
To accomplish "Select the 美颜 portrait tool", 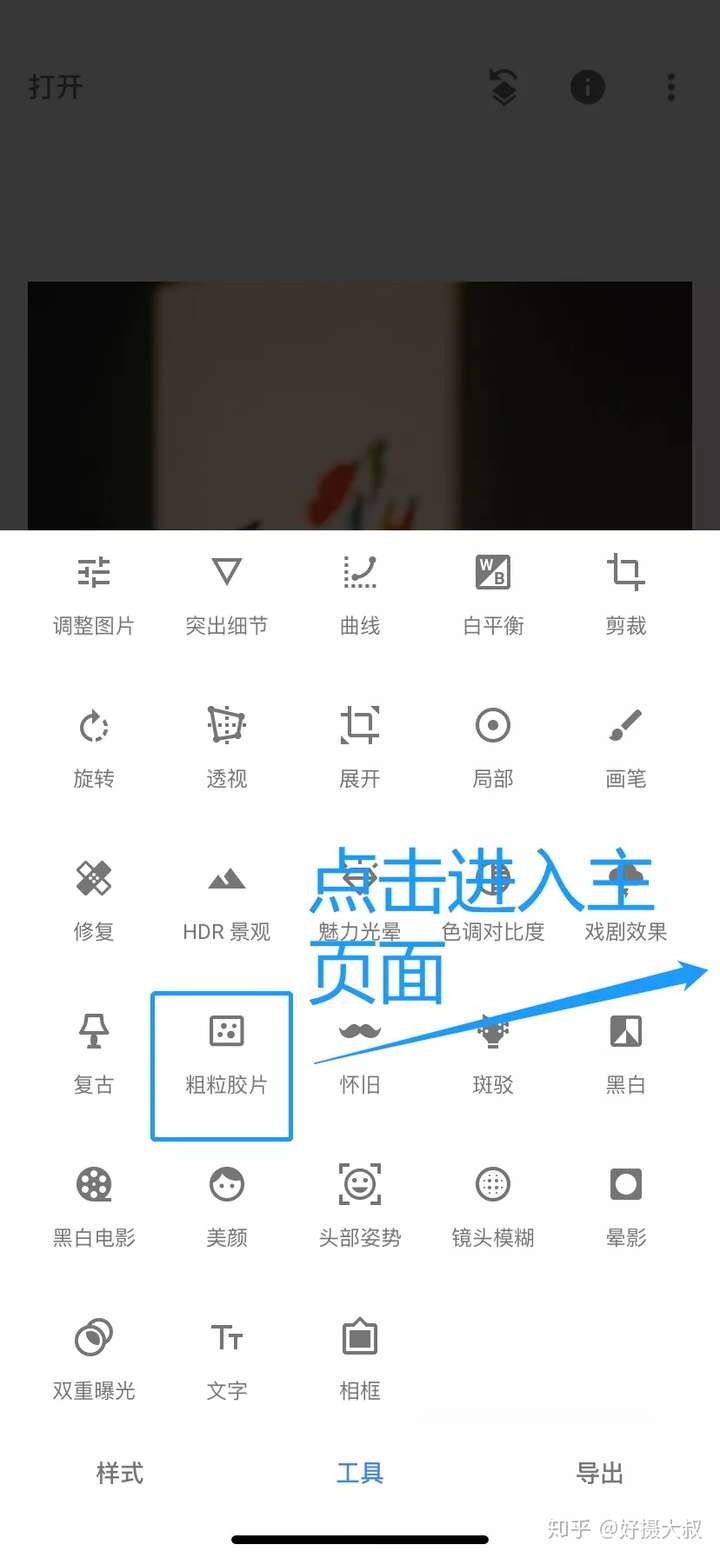I will tap(227, 1208).
